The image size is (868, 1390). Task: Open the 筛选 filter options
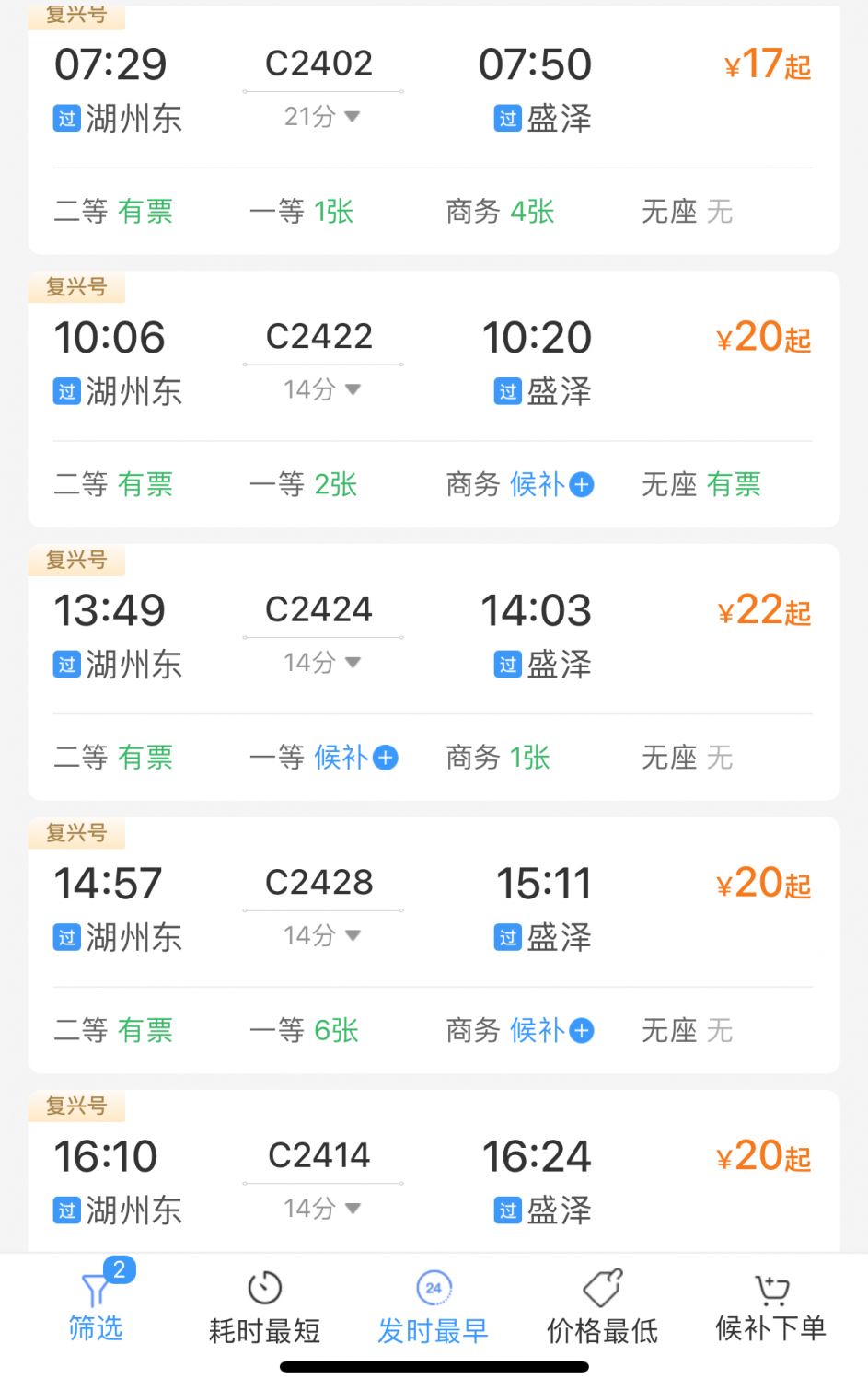pyautogui.click(x=96, y=1302)
